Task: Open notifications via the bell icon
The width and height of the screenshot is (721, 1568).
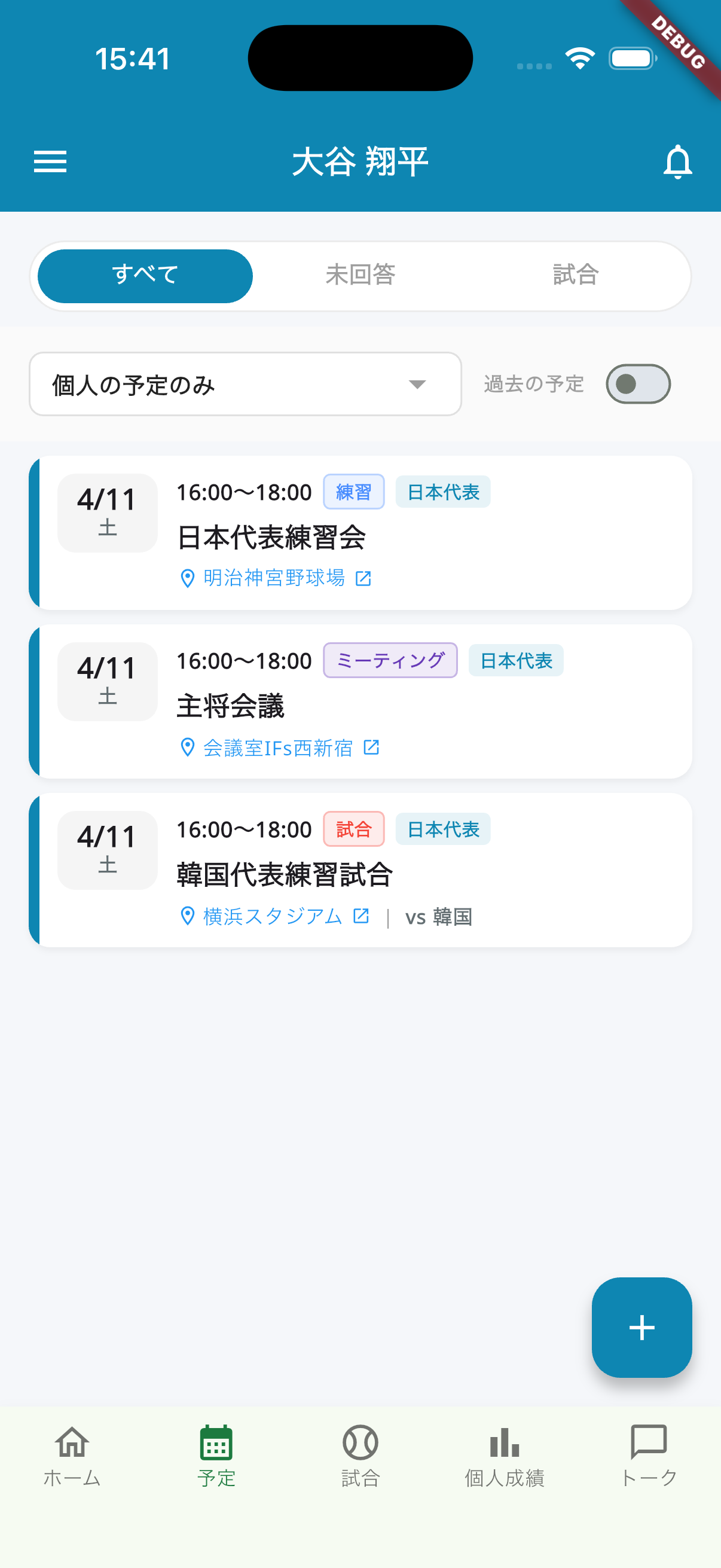Action: 677,162
